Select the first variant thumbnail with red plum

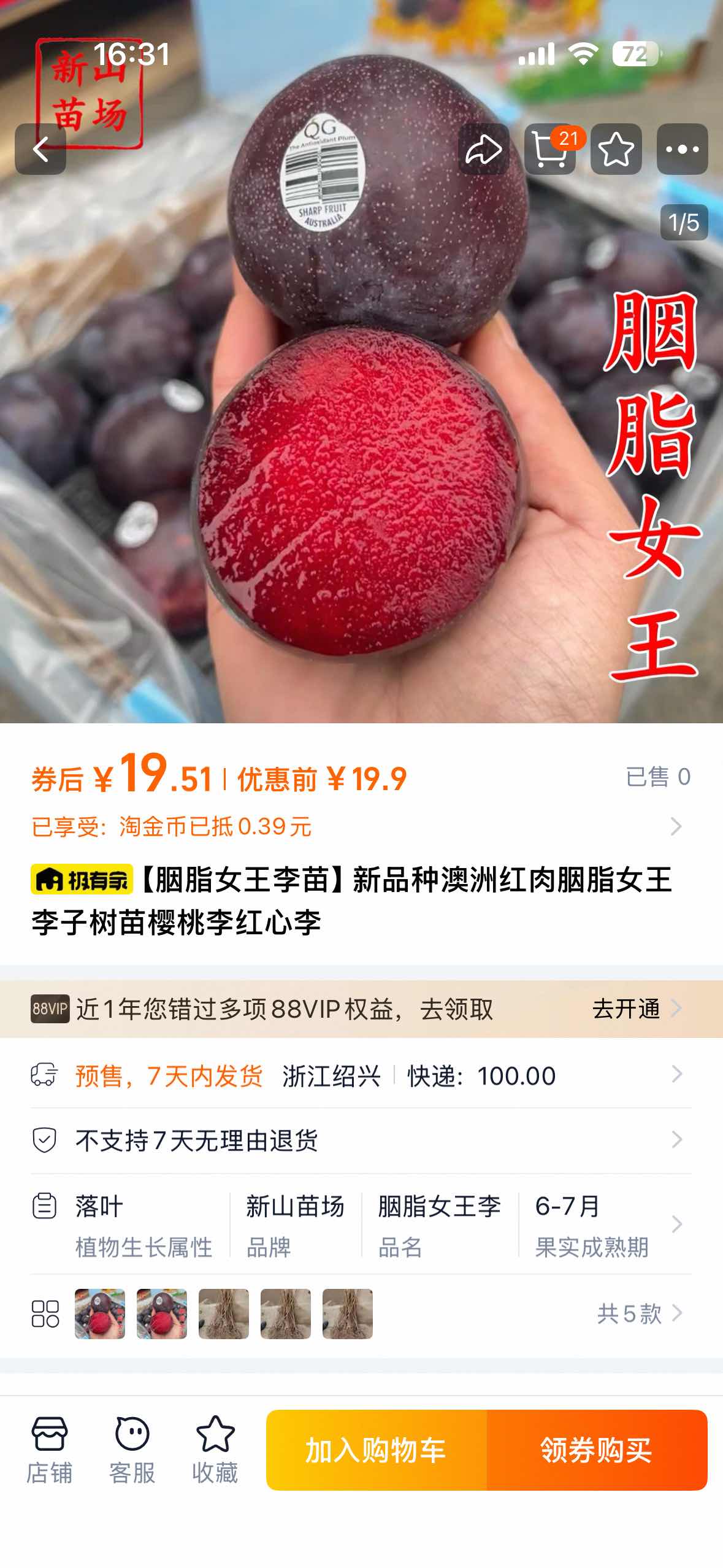[x=100, y=1313]
